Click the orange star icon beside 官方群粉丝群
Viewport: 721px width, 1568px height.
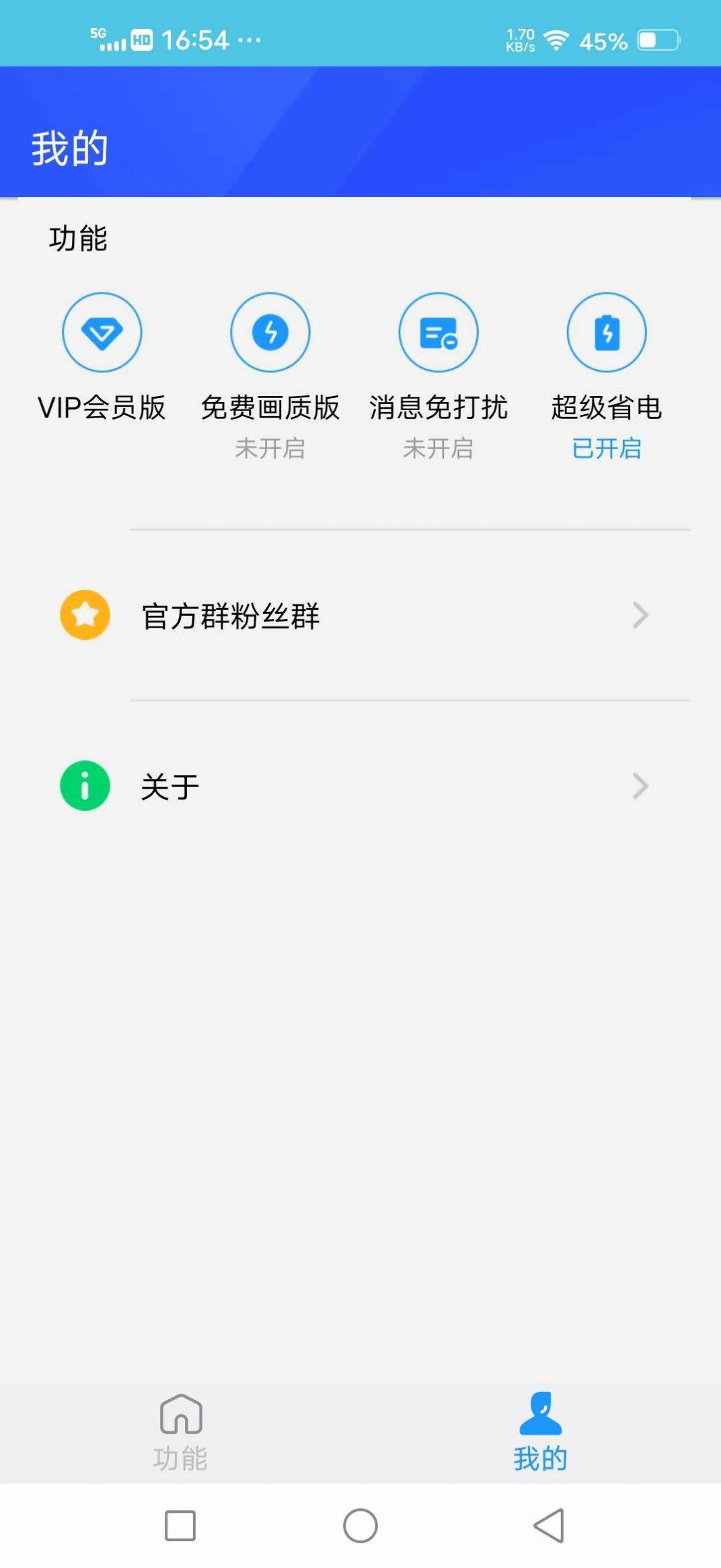click(85, 614)
